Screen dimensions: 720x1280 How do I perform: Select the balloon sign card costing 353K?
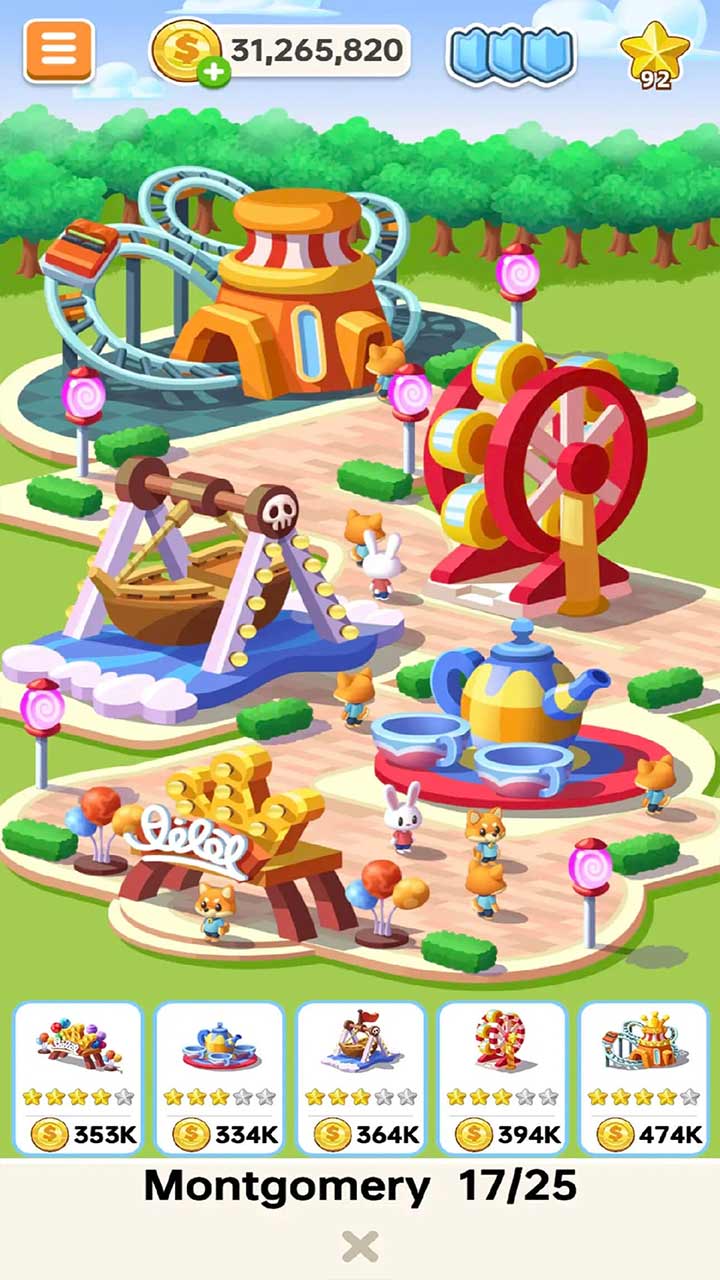(x=78, y=1079)
